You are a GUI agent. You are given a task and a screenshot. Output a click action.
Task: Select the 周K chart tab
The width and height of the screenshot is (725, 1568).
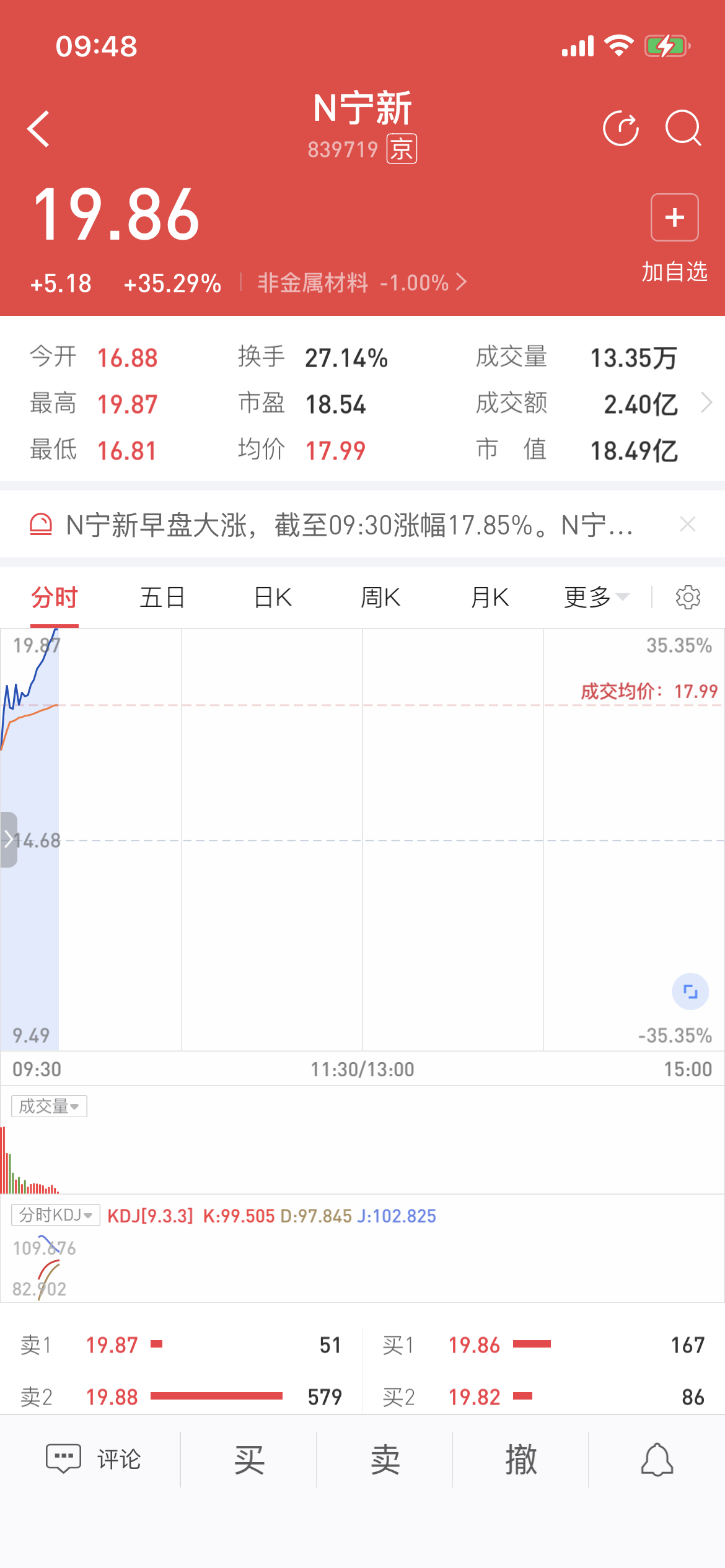click(380, 598)
